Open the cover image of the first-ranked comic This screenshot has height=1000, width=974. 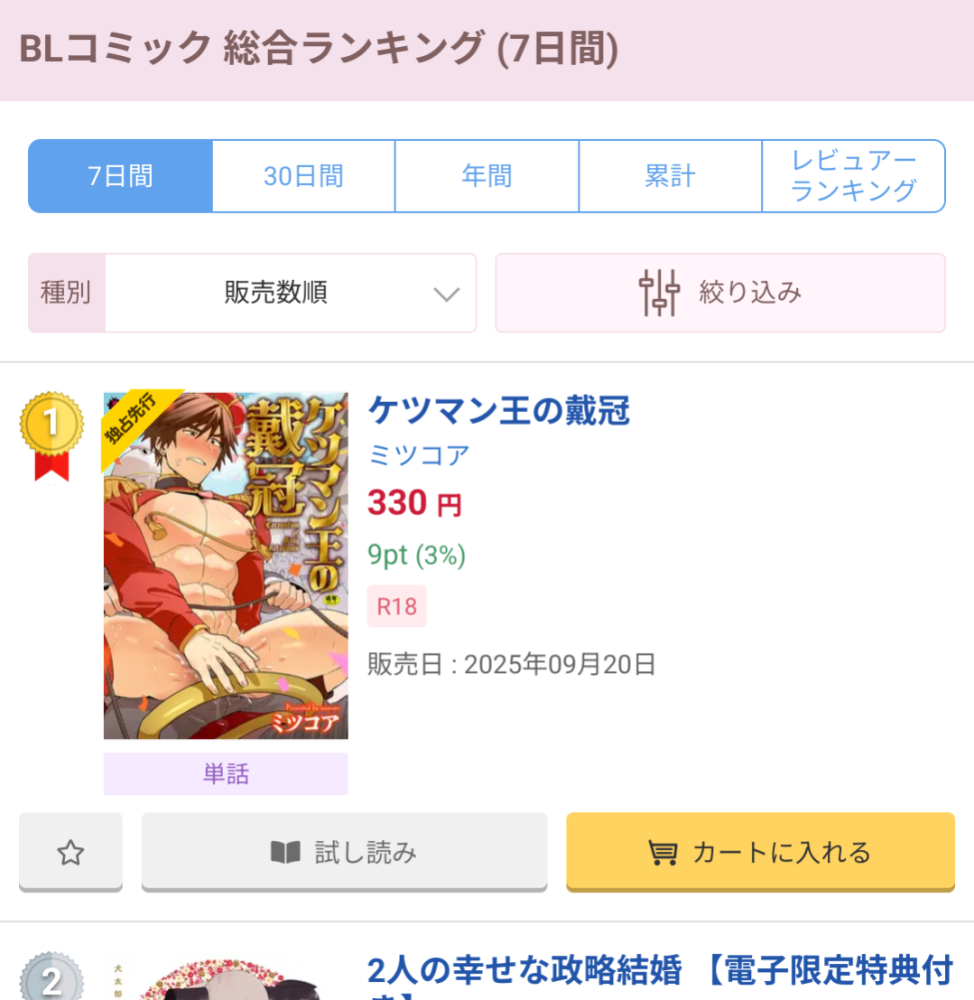point(226,565)
